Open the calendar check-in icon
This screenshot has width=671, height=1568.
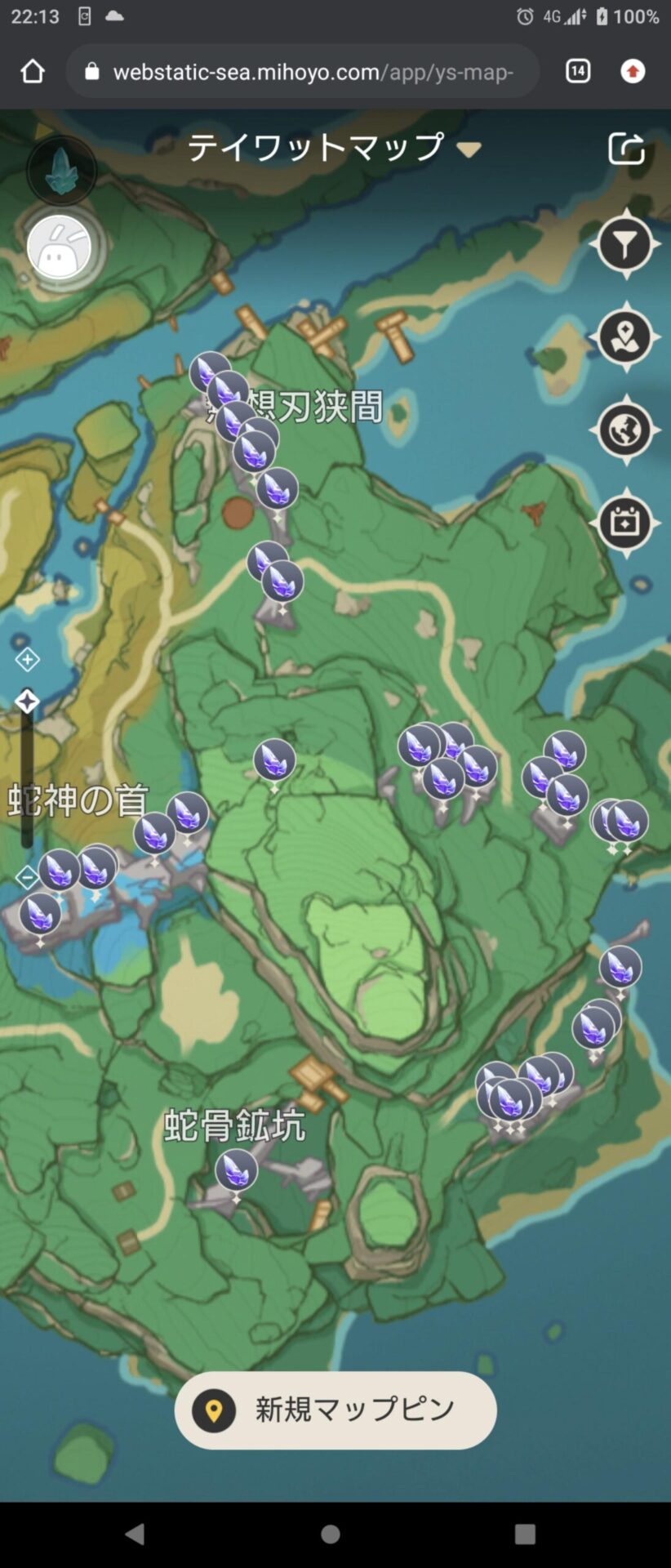625,523
